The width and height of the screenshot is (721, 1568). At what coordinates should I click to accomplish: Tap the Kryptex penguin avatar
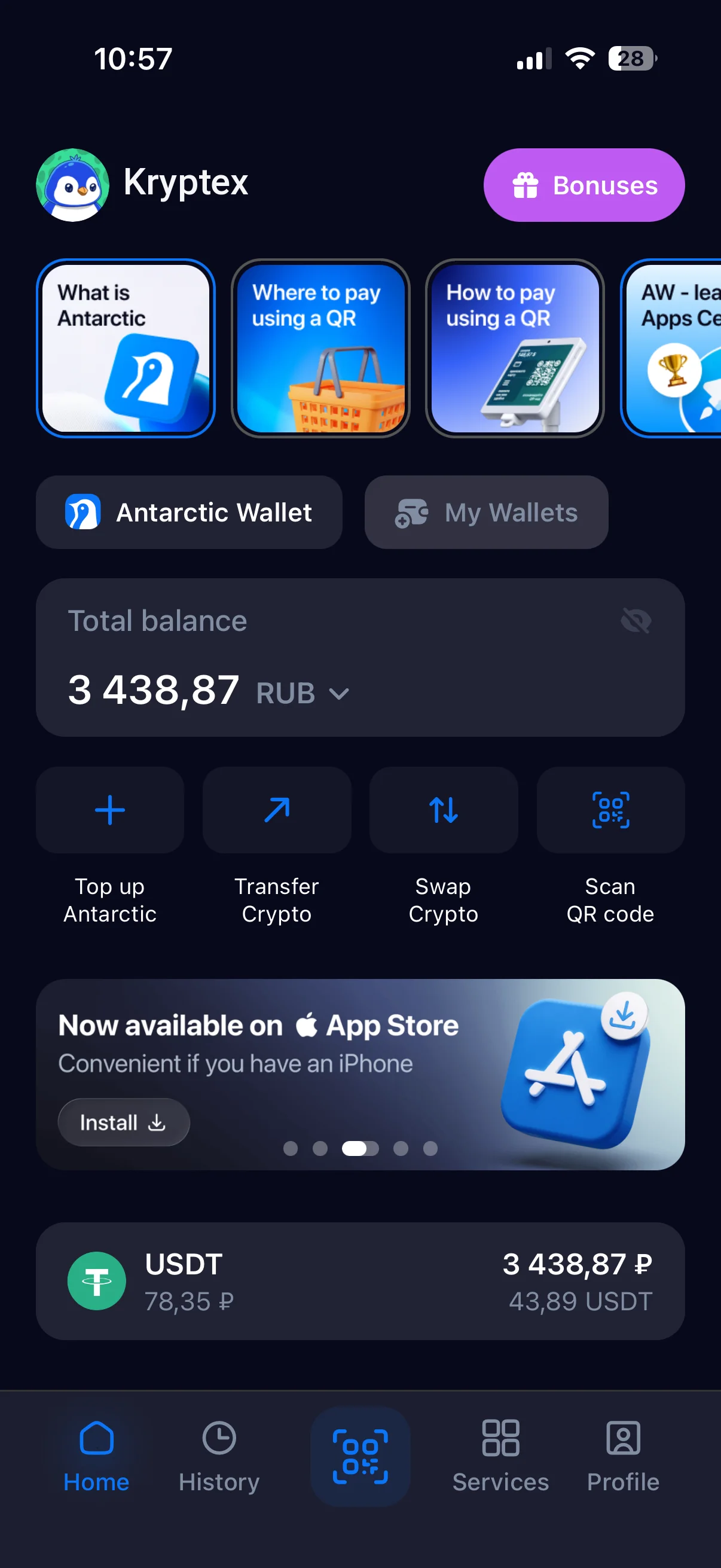coord(73,185)
